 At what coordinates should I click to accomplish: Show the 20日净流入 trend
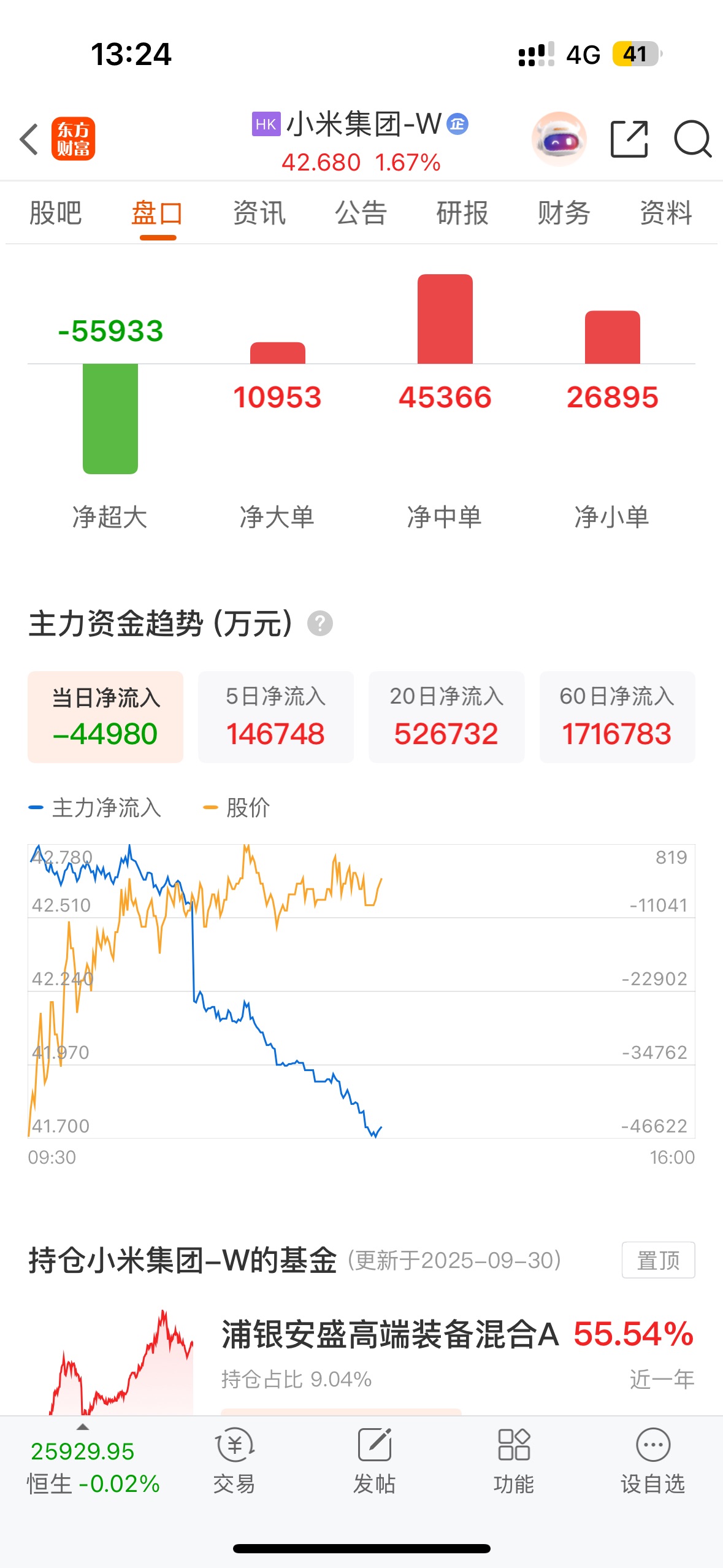(x=446, y=717)
